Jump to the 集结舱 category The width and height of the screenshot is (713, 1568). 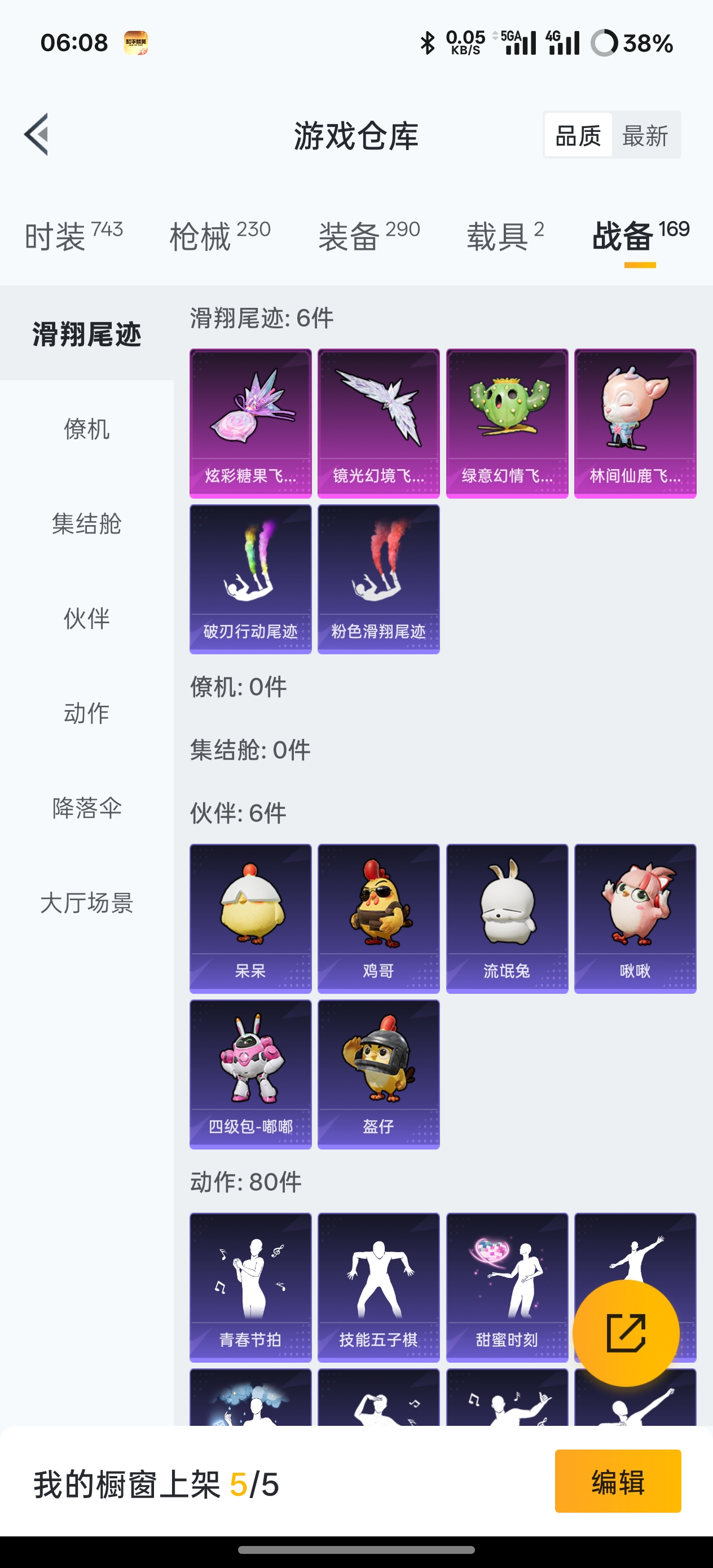tap(86, 523)
